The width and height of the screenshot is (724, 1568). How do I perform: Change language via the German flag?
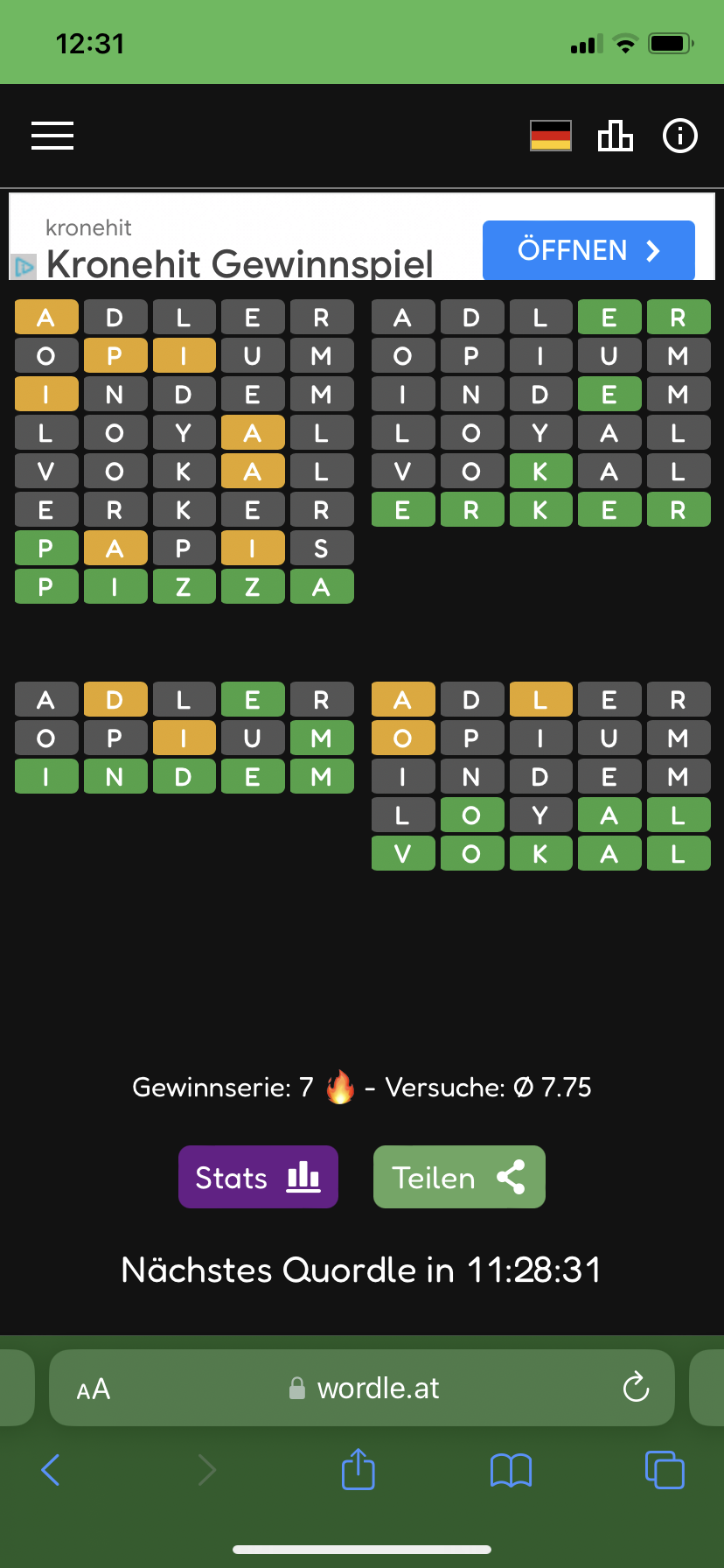click(x=551, y=136)
